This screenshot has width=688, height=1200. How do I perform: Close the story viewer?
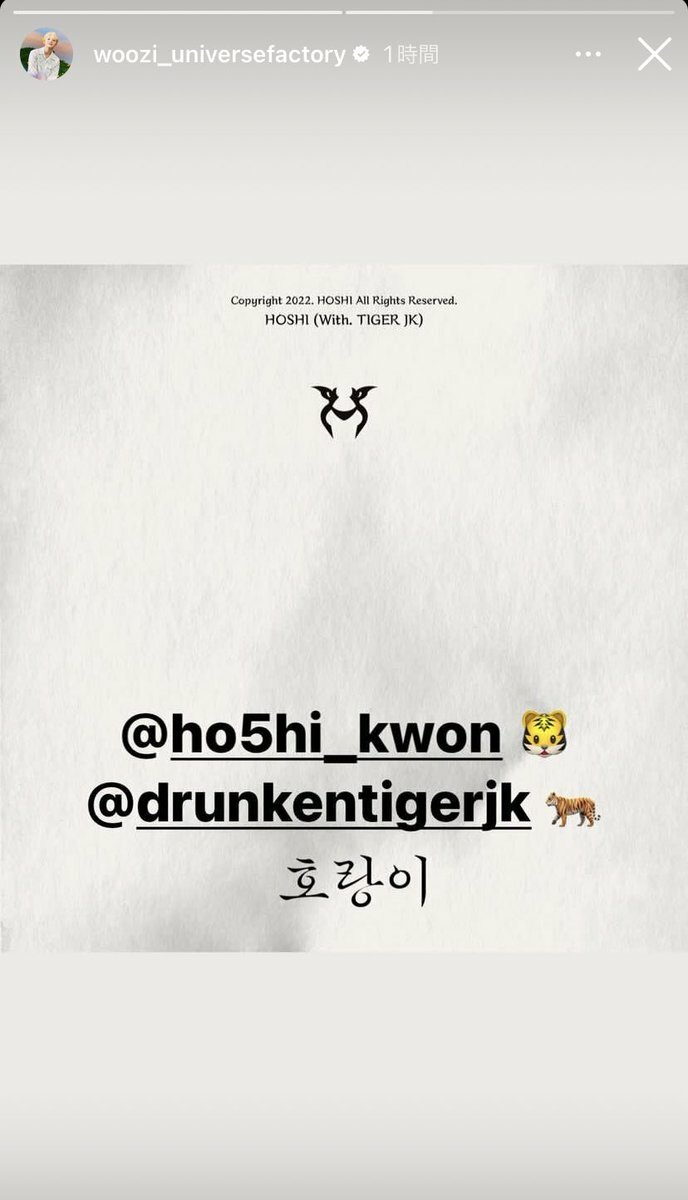[654, 54]
